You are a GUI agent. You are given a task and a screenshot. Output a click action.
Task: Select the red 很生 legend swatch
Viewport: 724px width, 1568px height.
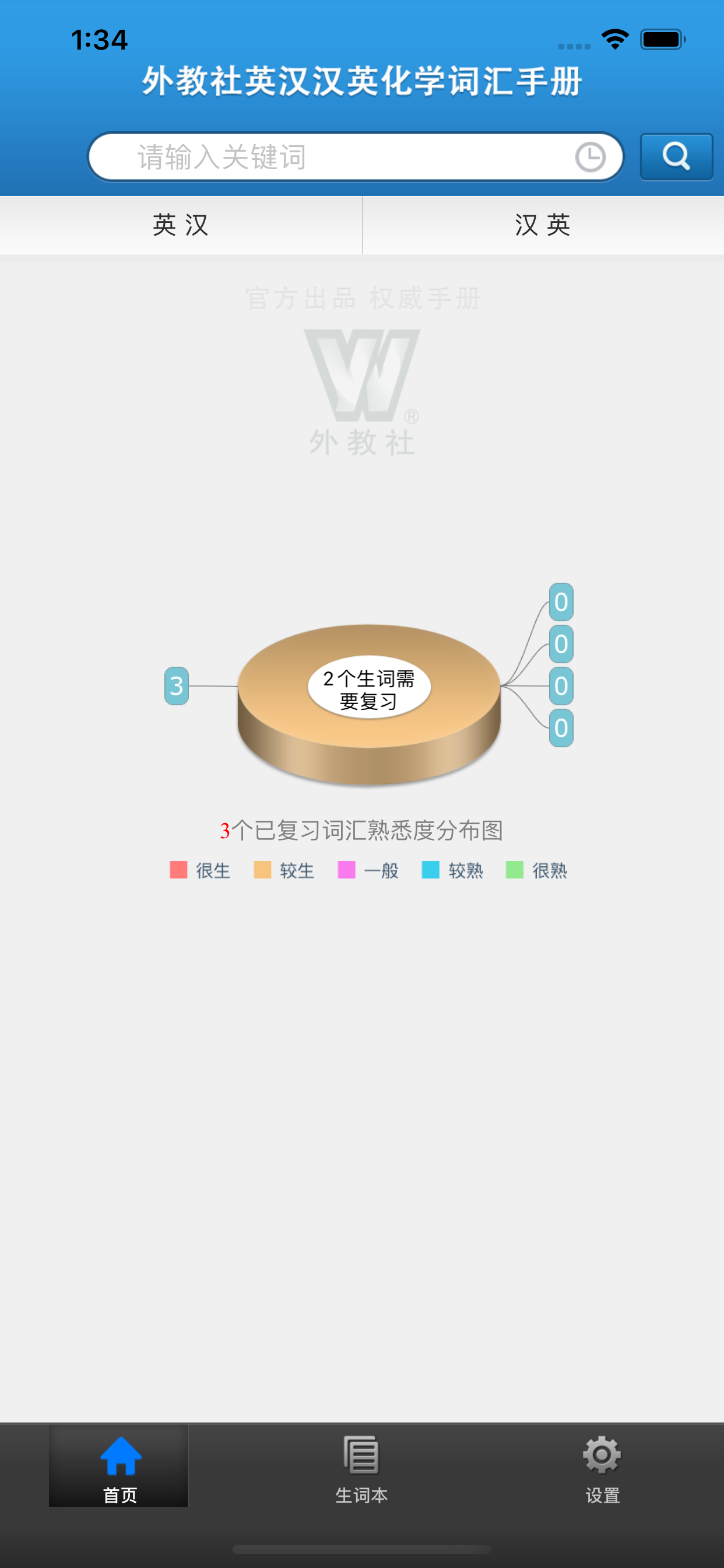pyautogui.click(x=178, y=870)
